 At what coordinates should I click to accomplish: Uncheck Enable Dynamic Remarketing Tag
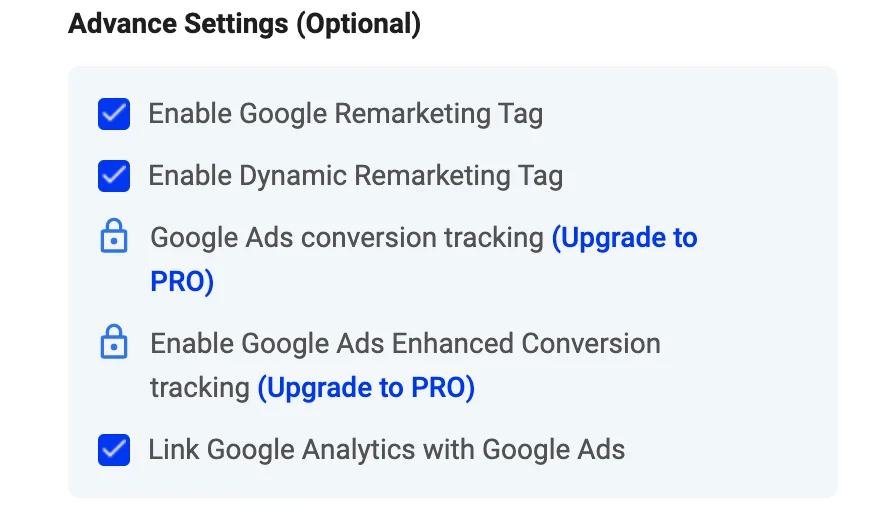(x=114, y=177)
